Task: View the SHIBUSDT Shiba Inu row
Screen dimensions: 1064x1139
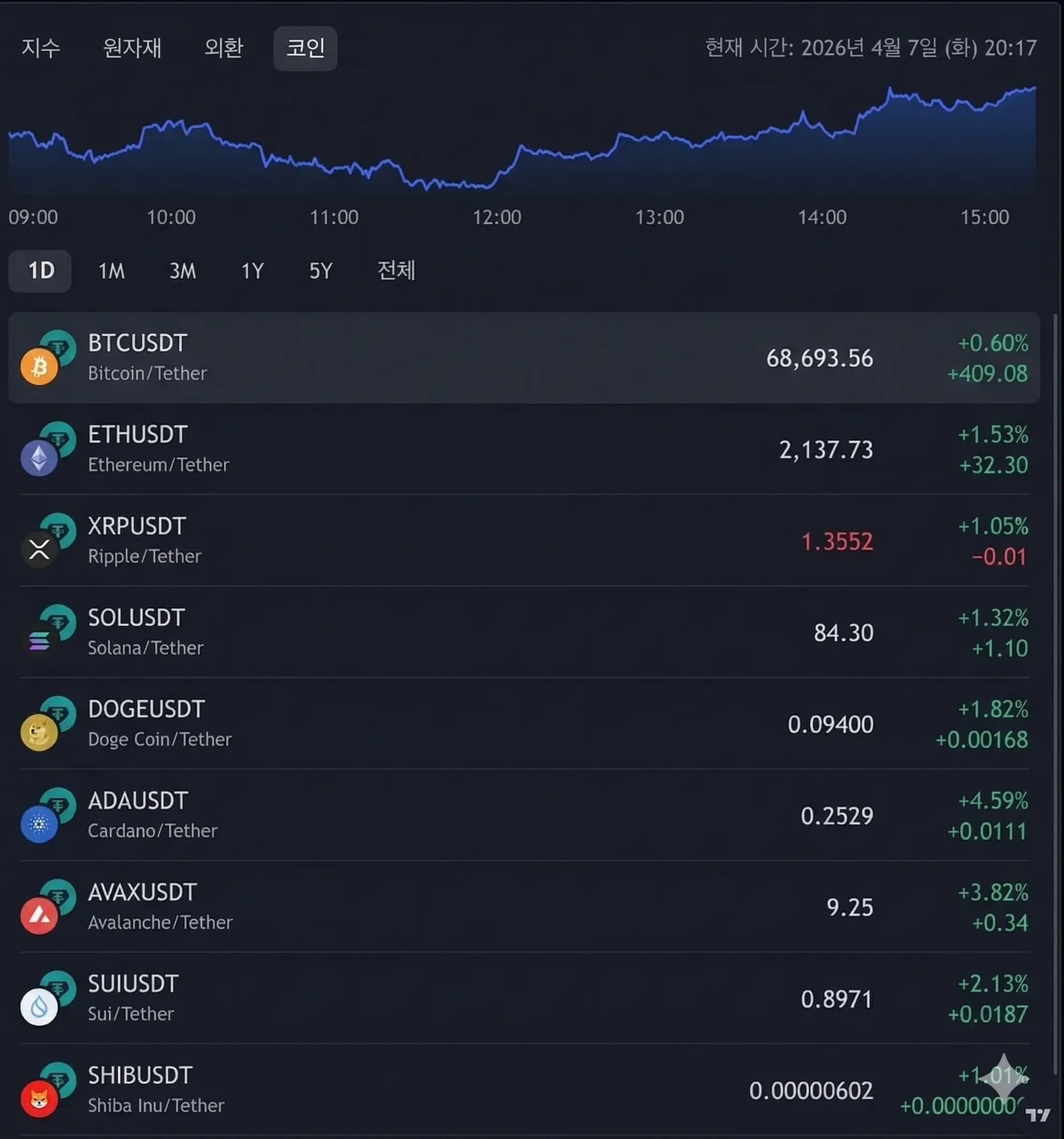Action: click(x=141, y=1090)
